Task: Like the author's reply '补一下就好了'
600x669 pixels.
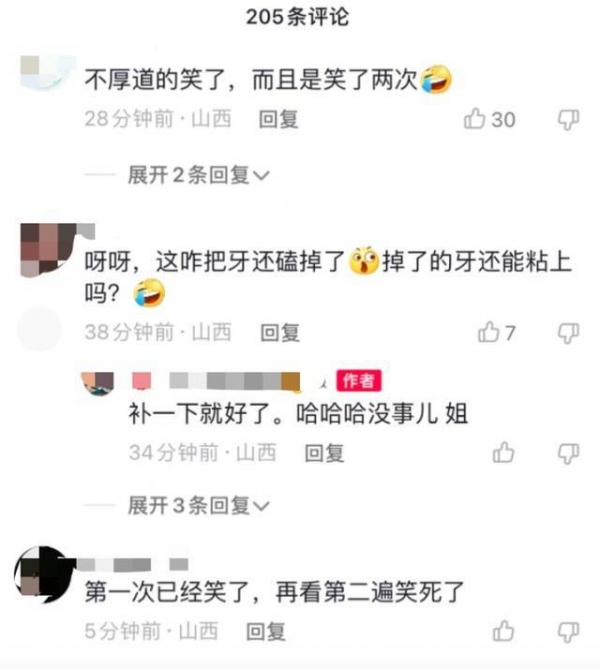Action: click(x=504, y=453)
